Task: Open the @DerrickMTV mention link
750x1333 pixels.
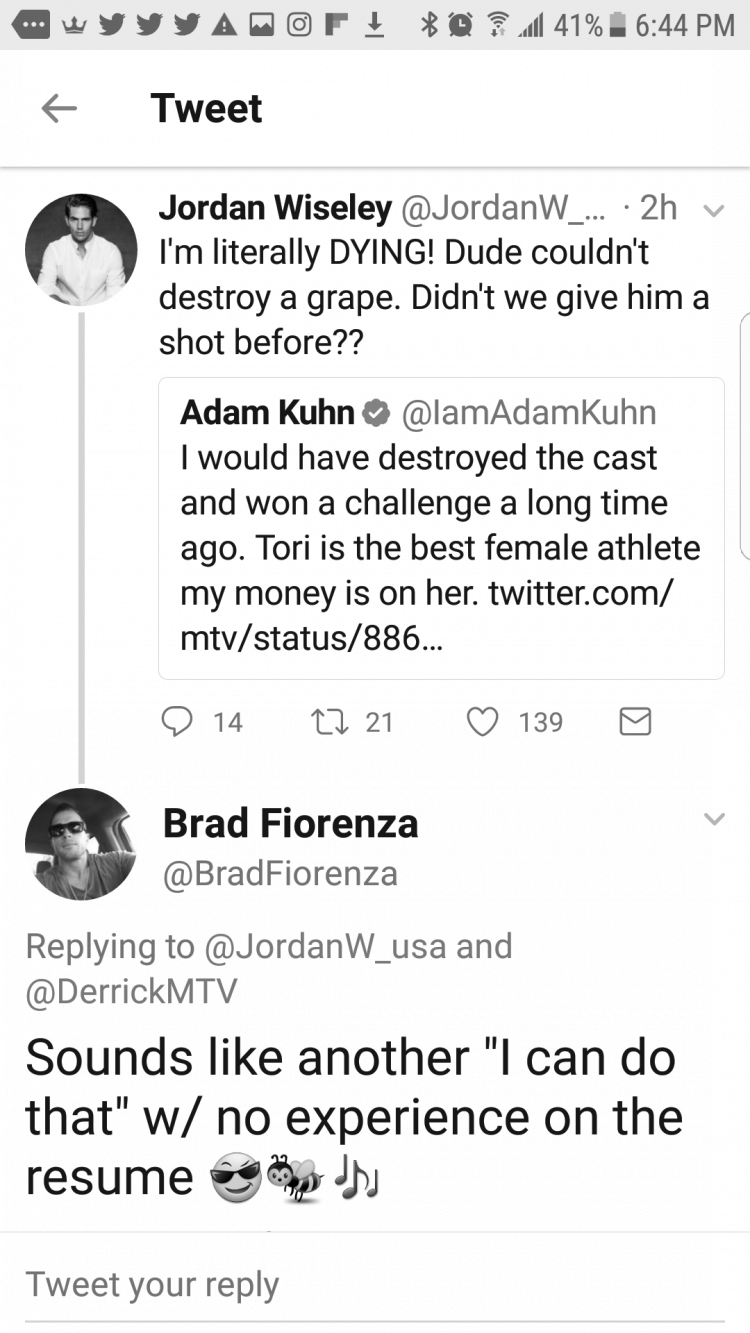Action: click(x=132, y=991)
